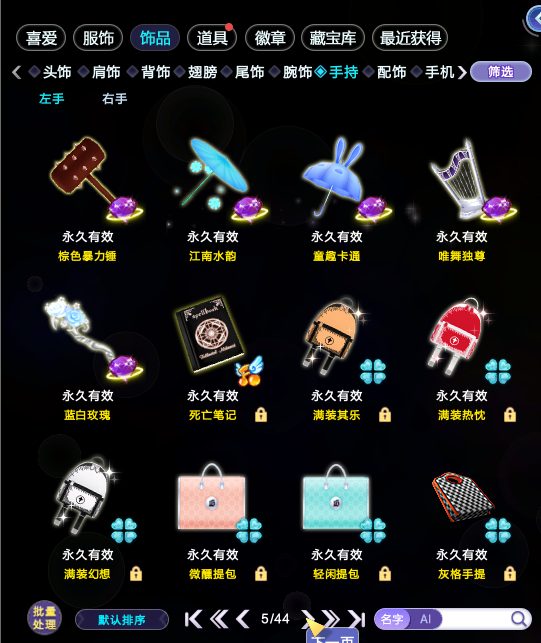Jump to the last page

(x=356, y=619)
